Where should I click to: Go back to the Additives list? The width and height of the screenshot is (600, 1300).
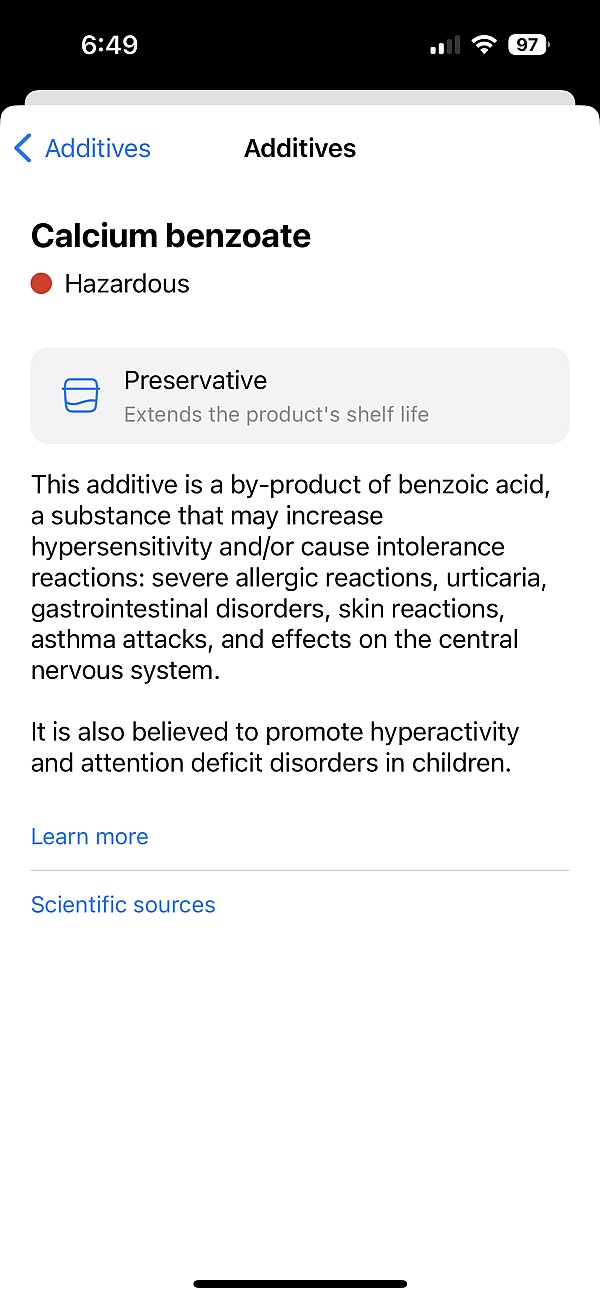[x=82, y=148]
